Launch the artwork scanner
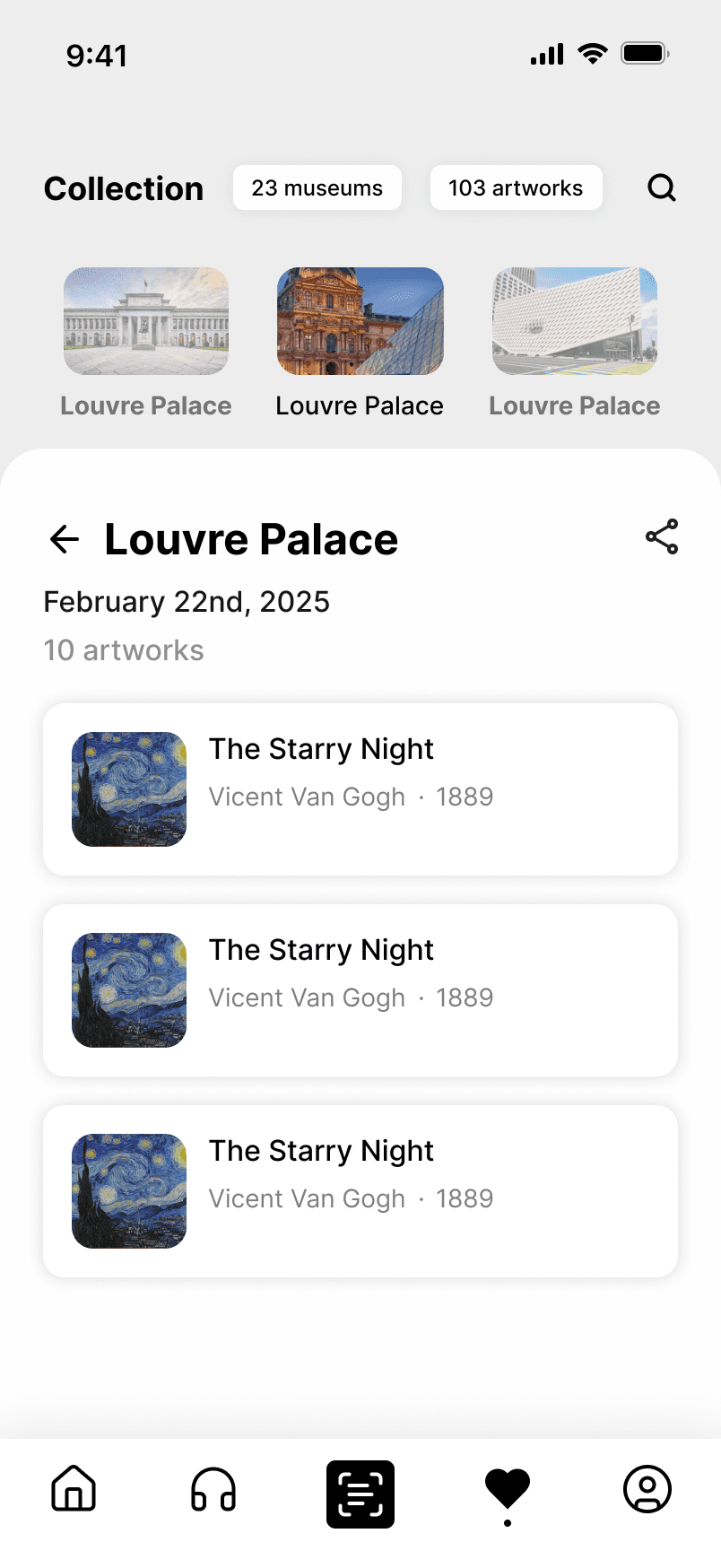Screen dimensions: 721x1568 click(360, 1494)
